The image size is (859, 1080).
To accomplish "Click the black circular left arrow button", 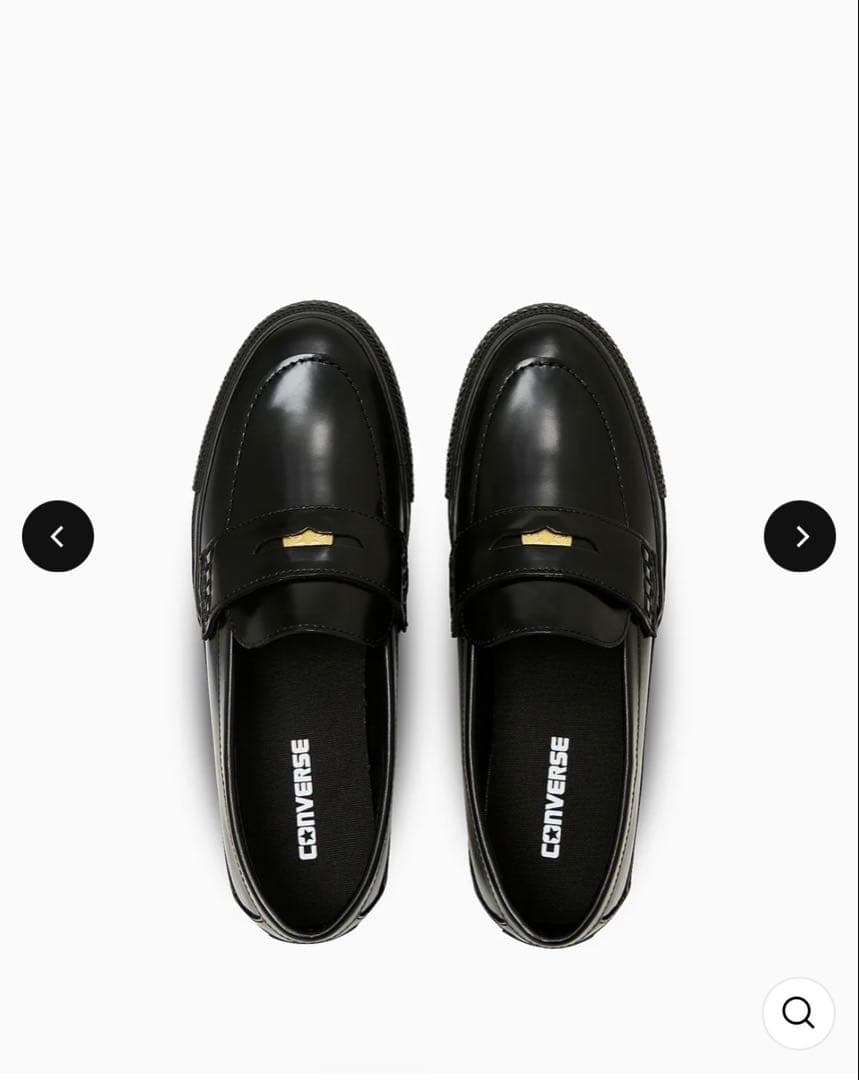I will [57, 536].
